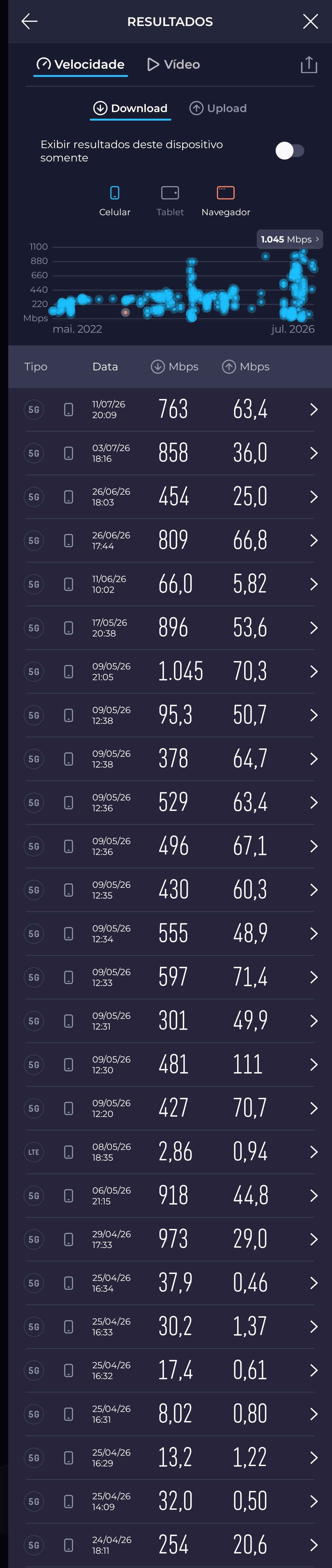332x1568 pixels.
Task: Filter by Celular device type
Action: [x=114, y=200]
